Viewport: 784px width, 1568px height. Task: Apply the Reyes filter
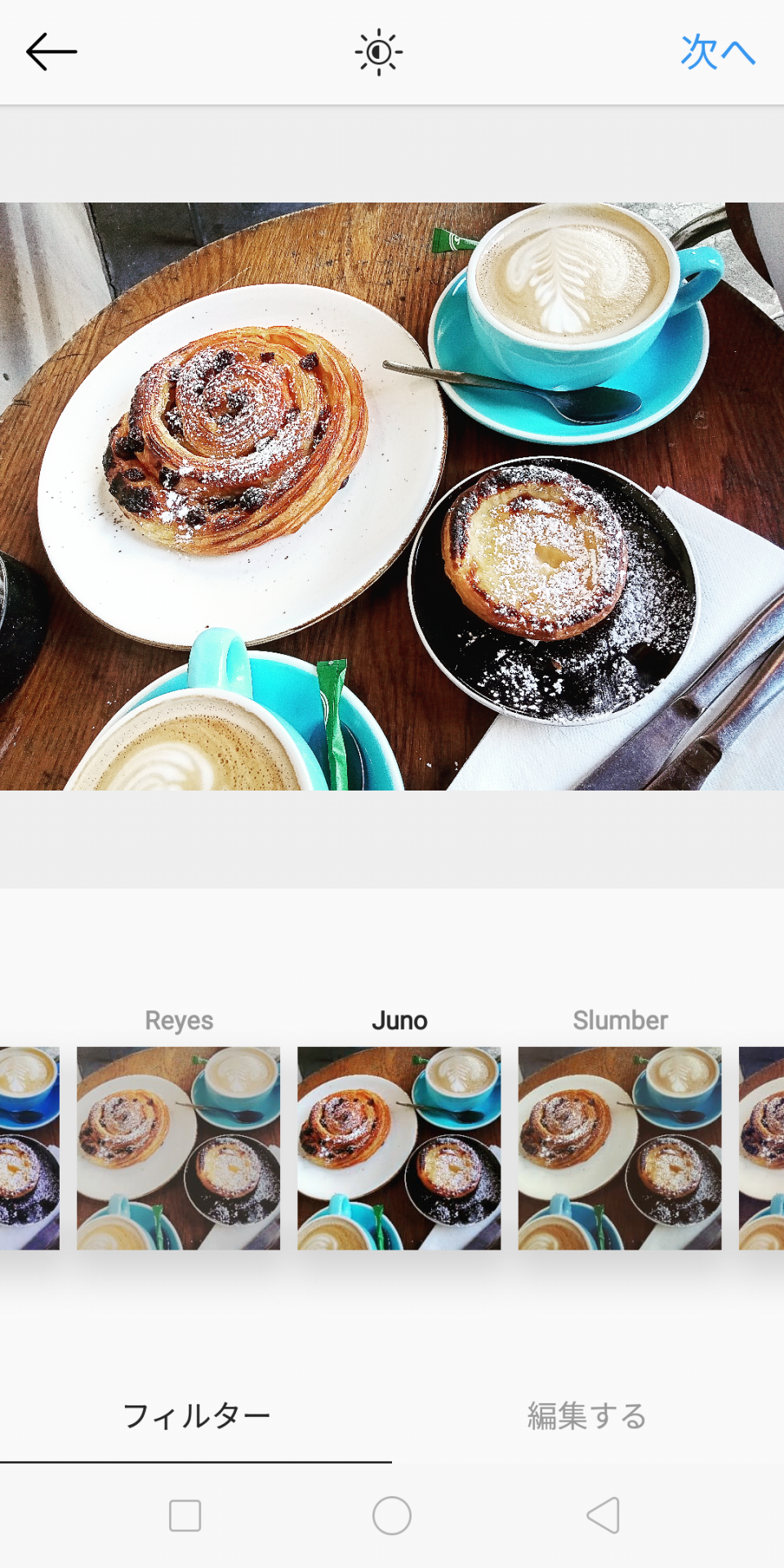(178, 1147)
